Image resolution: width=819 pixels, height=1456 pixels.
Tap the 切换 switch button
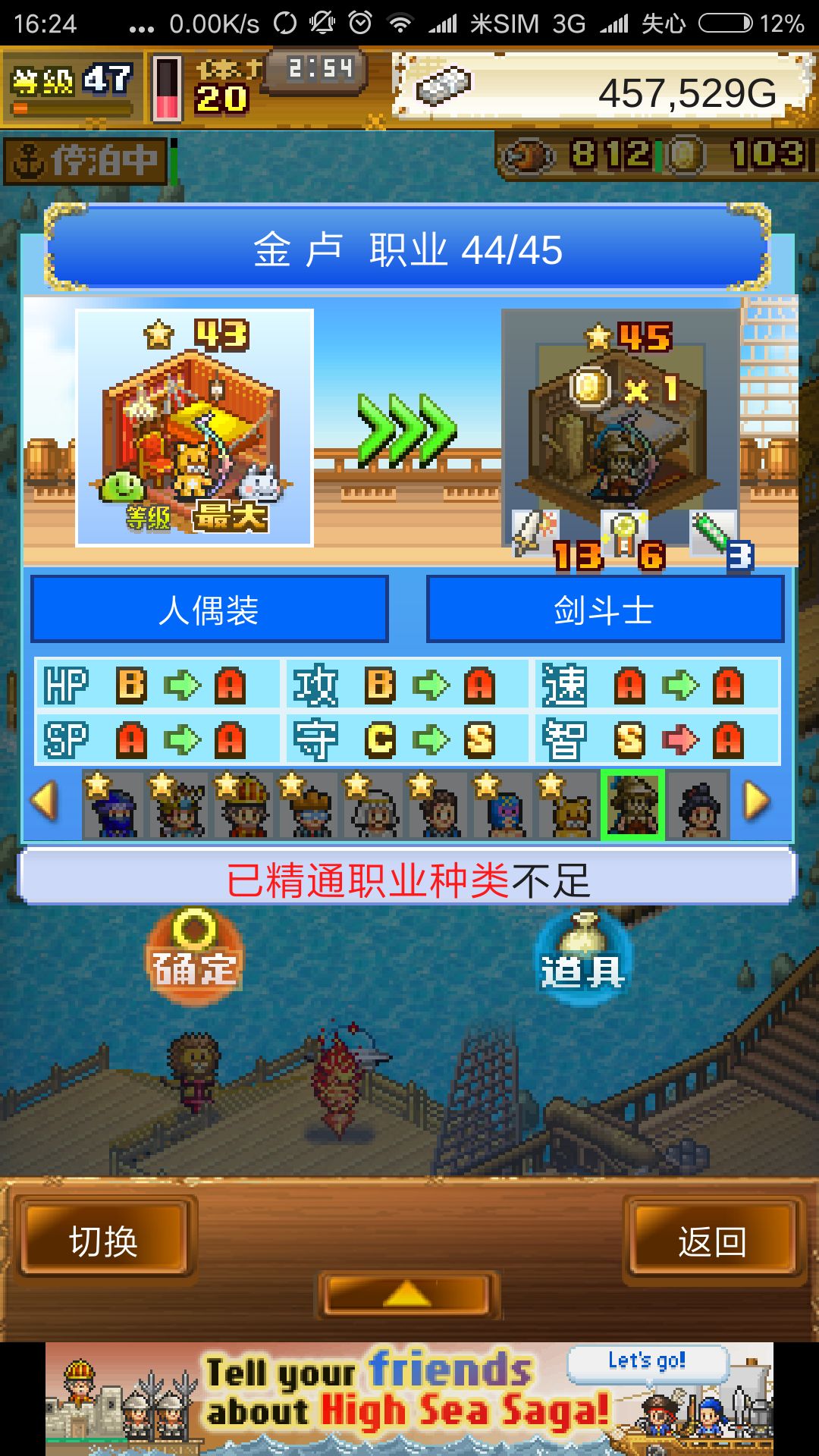(104, 1242)
